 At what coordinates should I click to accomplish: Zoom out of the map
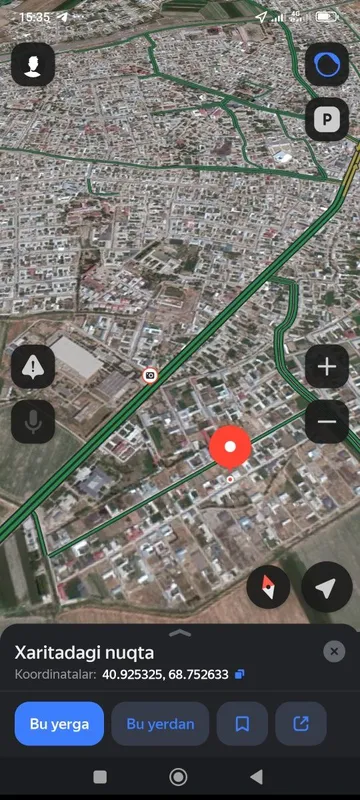[327, 421]
